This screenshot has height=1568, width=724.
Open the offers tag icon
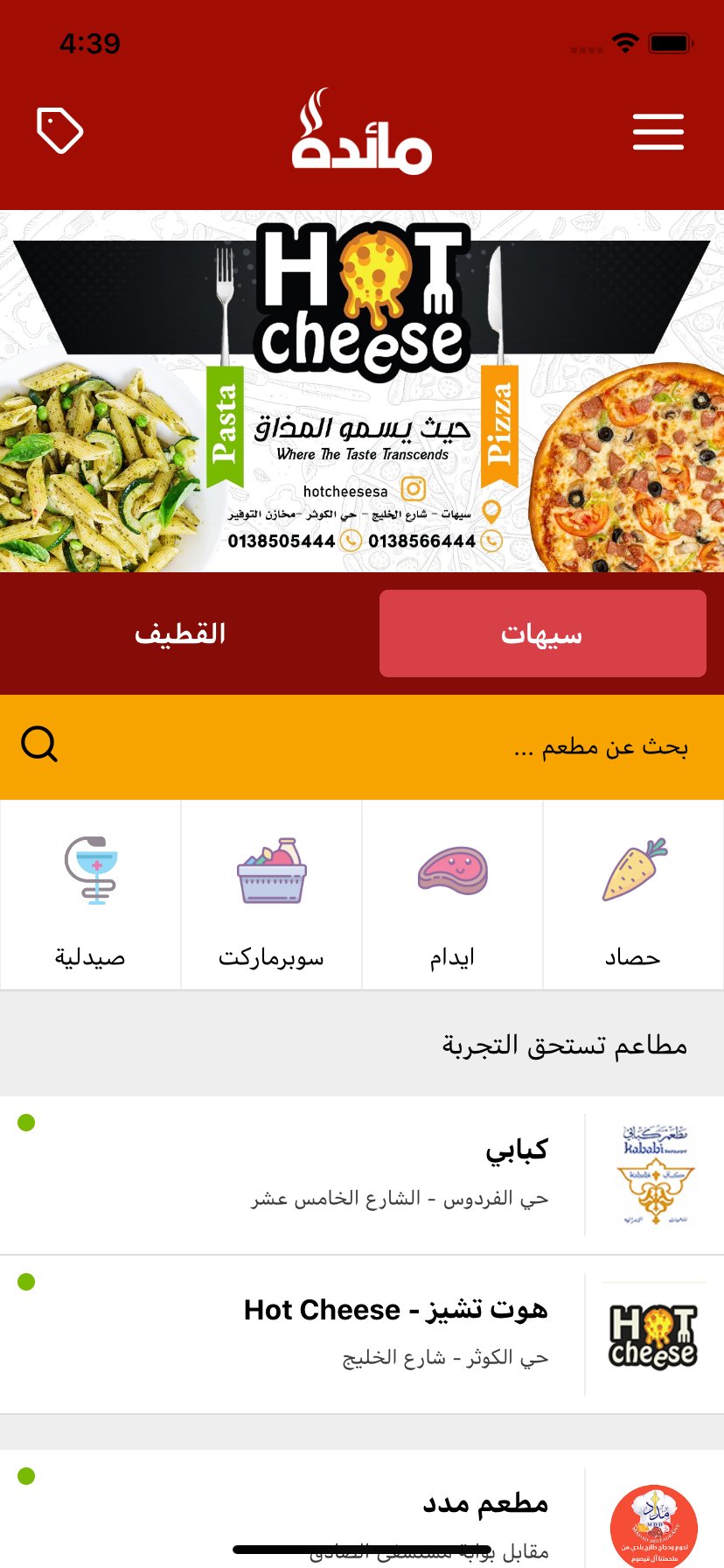pos(59,131)
